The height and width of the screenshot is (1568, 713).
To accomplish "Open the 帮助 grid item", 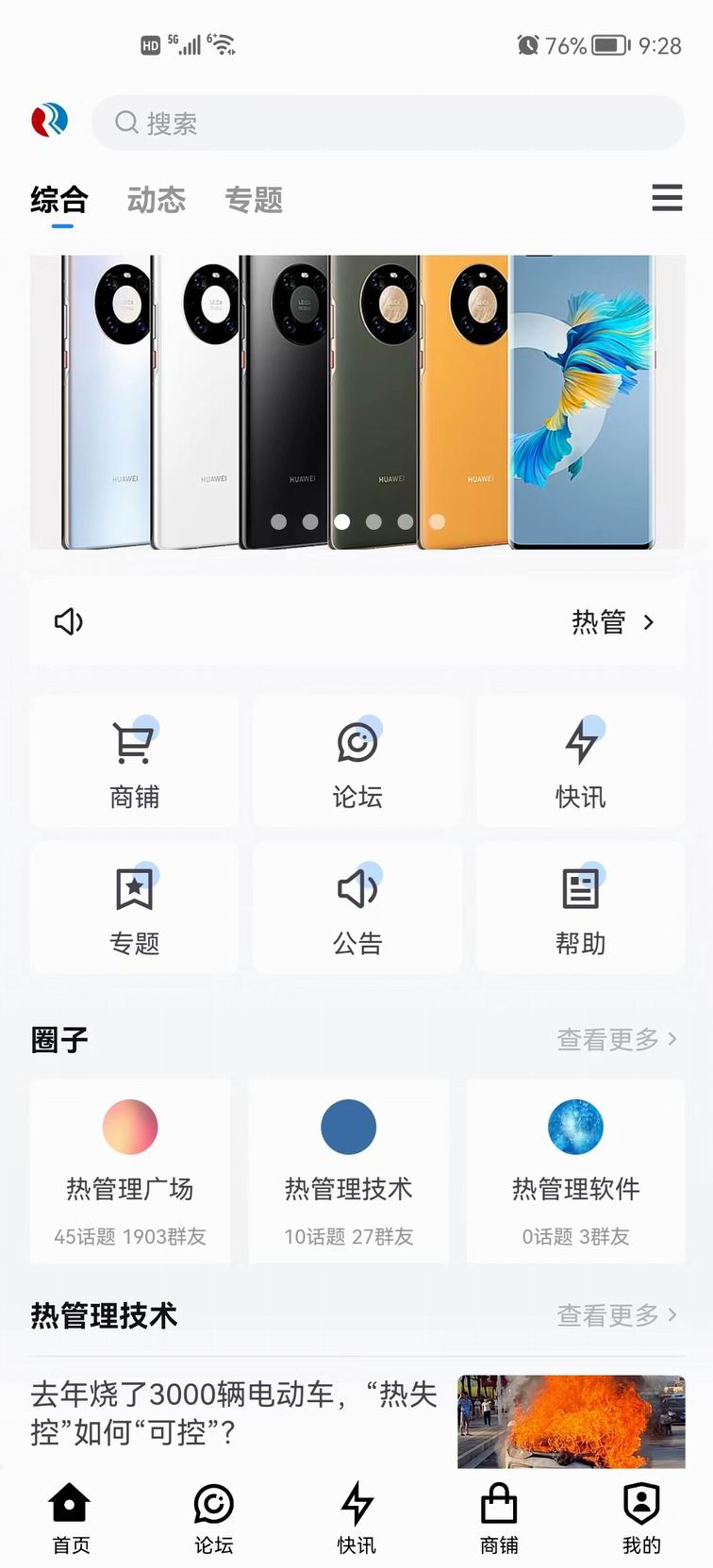I will pos(580,909).
